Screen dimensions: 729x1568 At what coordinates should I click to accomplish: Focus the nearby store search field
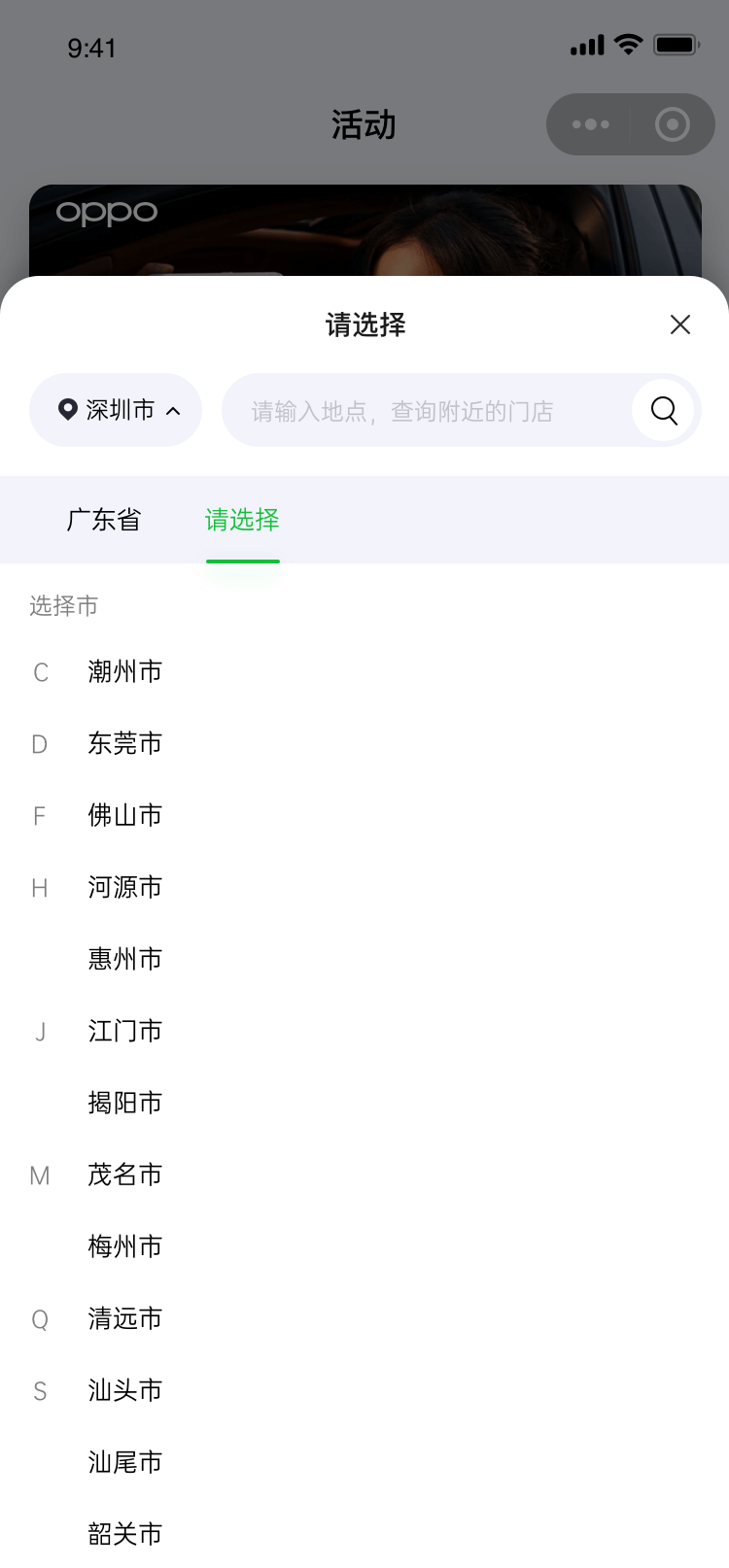coord(428,411)
